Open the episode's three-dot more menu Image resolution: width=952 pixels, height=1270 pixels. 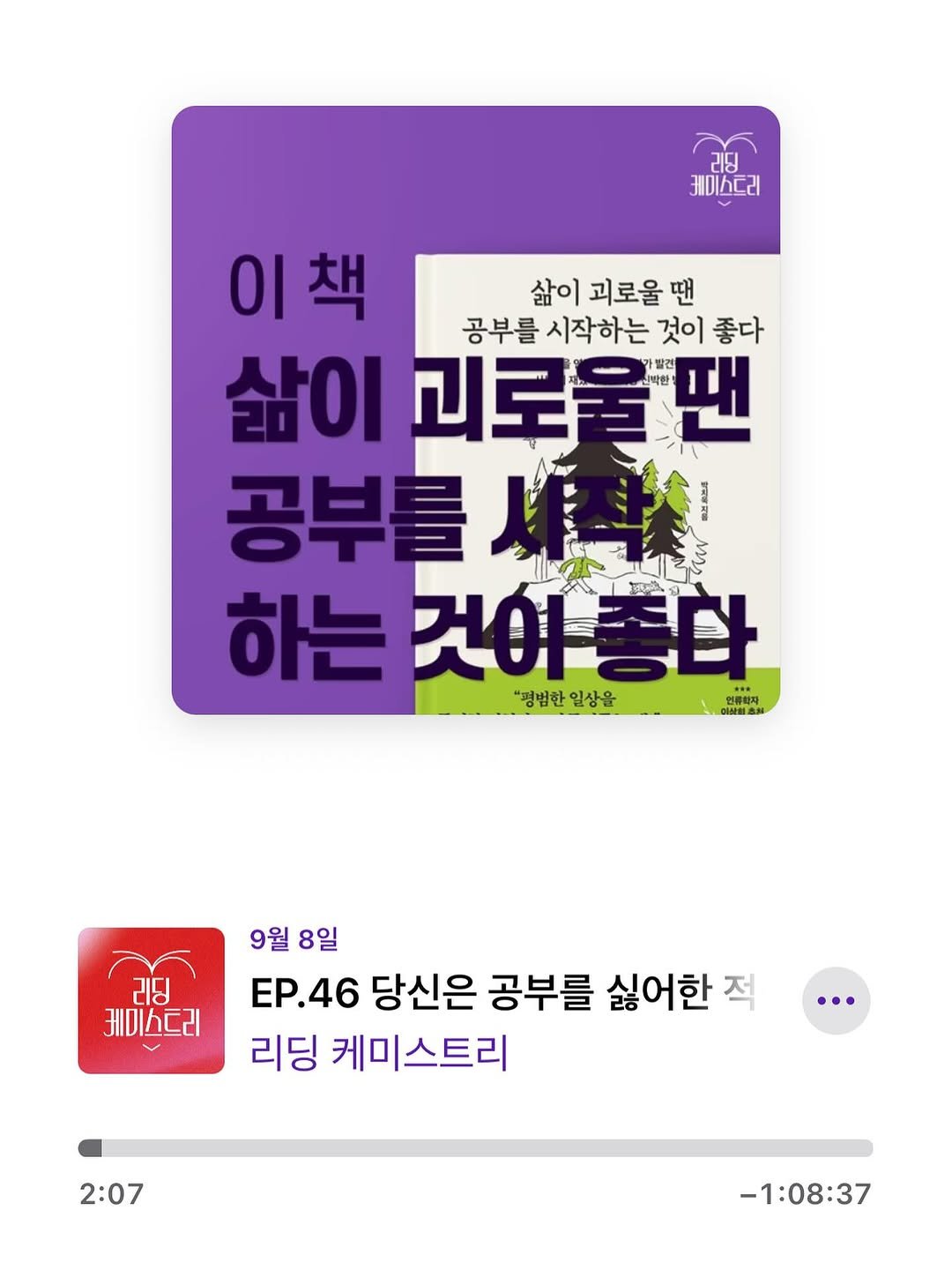[x=836, y=1000]
